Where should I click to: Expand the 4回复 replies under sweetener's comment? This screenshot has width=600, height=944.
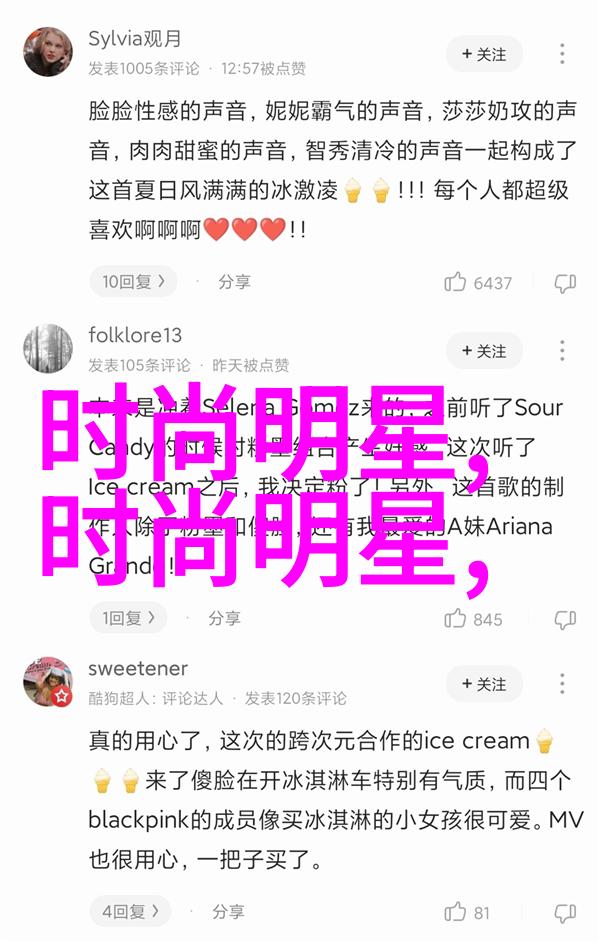point(130,911)
